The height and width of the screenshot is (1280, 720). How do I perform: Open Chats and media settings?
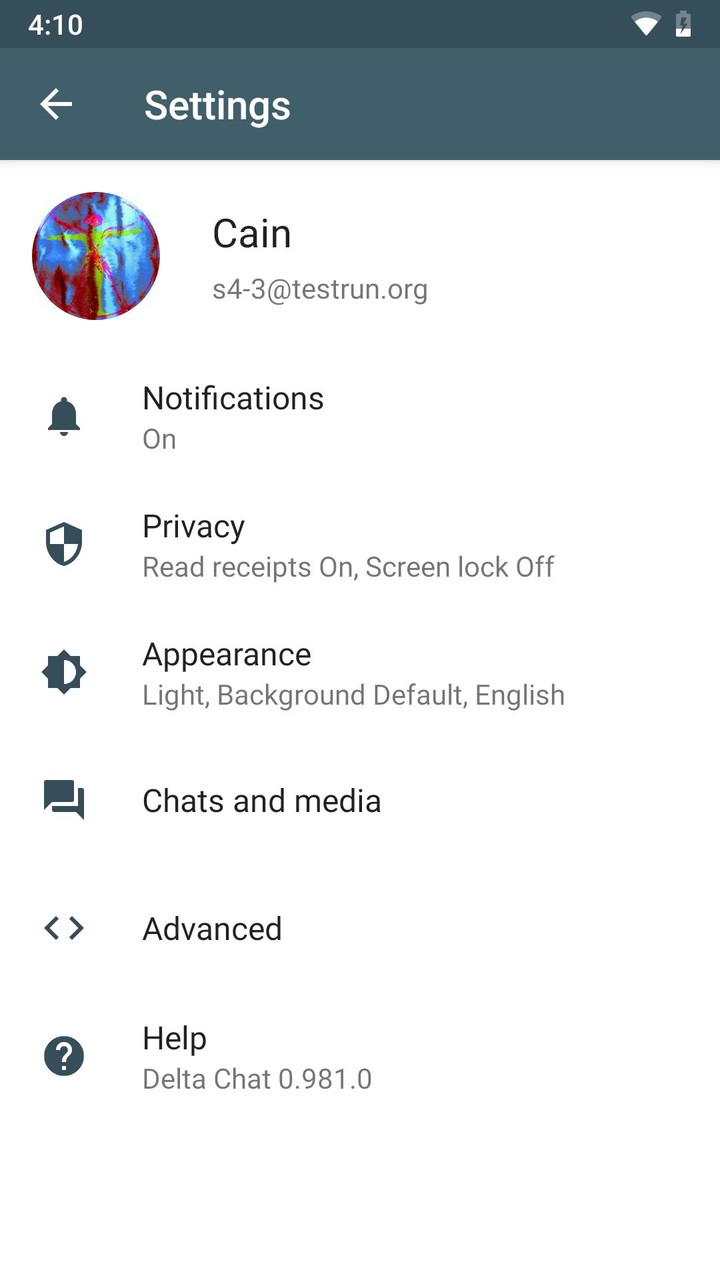[261, 801]
